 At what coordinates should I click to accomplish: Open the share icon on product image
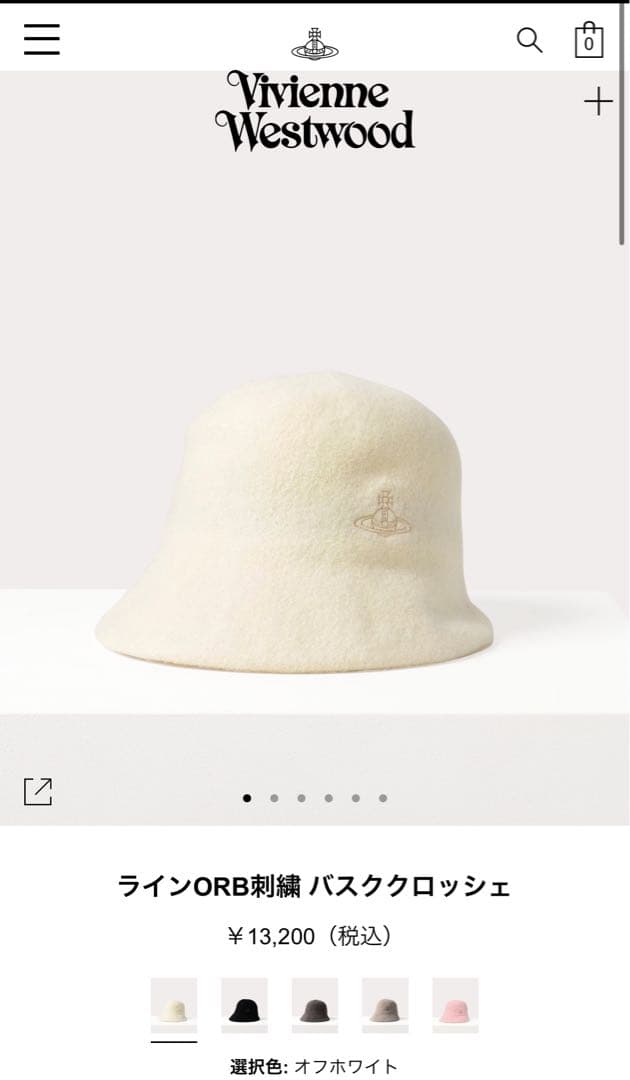pyautogui.click(x=38, y=791)
